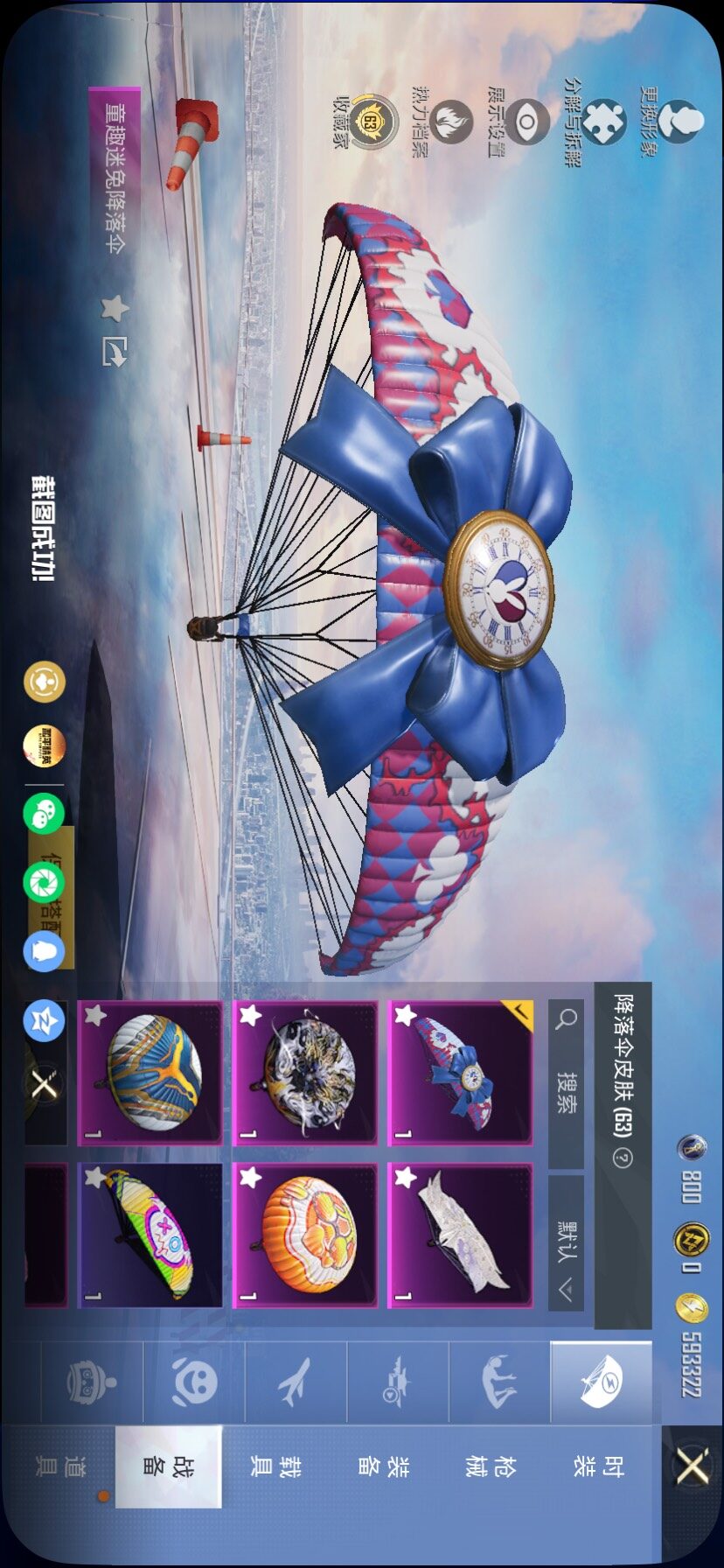Share the screenshot to QQ

click(x=43, y=951)
